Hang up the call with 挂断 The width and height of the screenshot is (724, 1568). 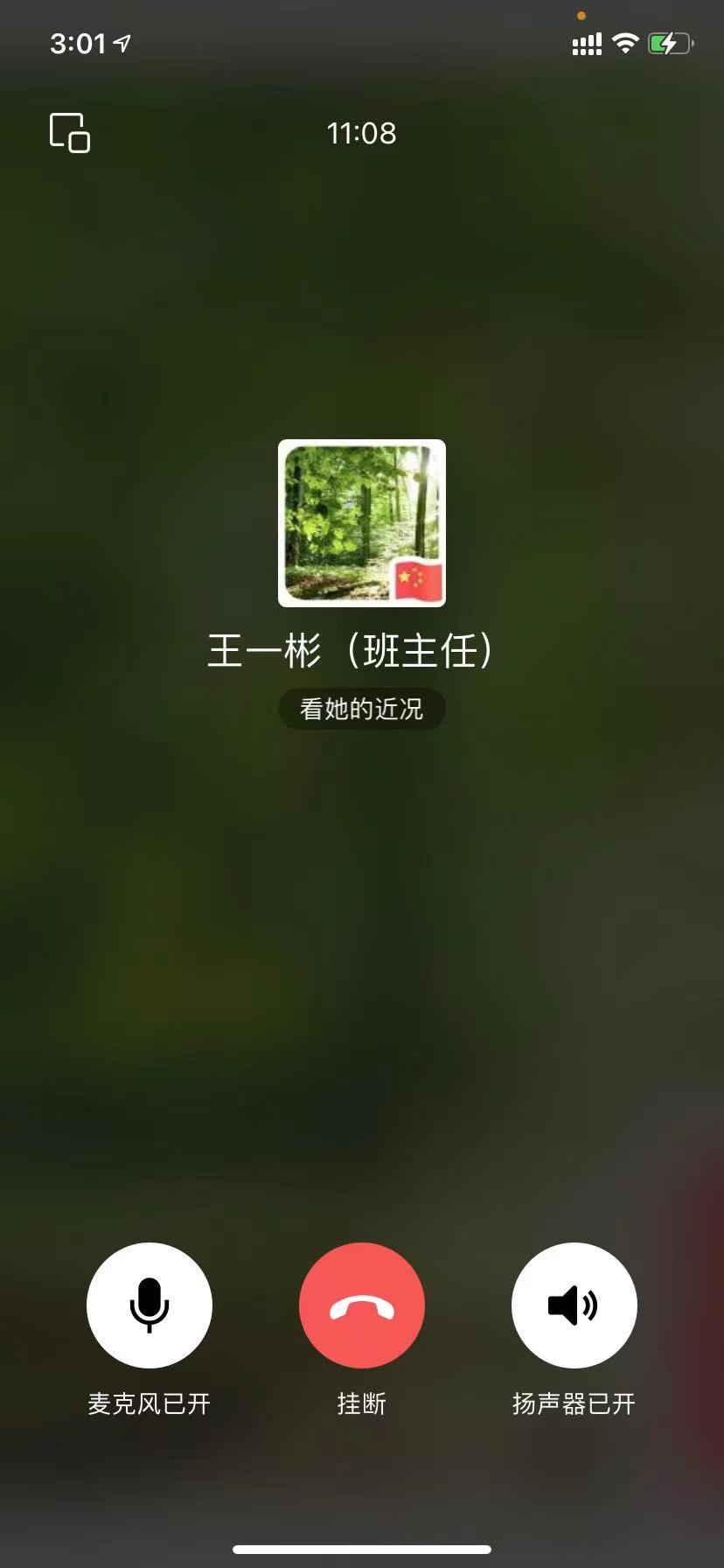(361, 1305)
